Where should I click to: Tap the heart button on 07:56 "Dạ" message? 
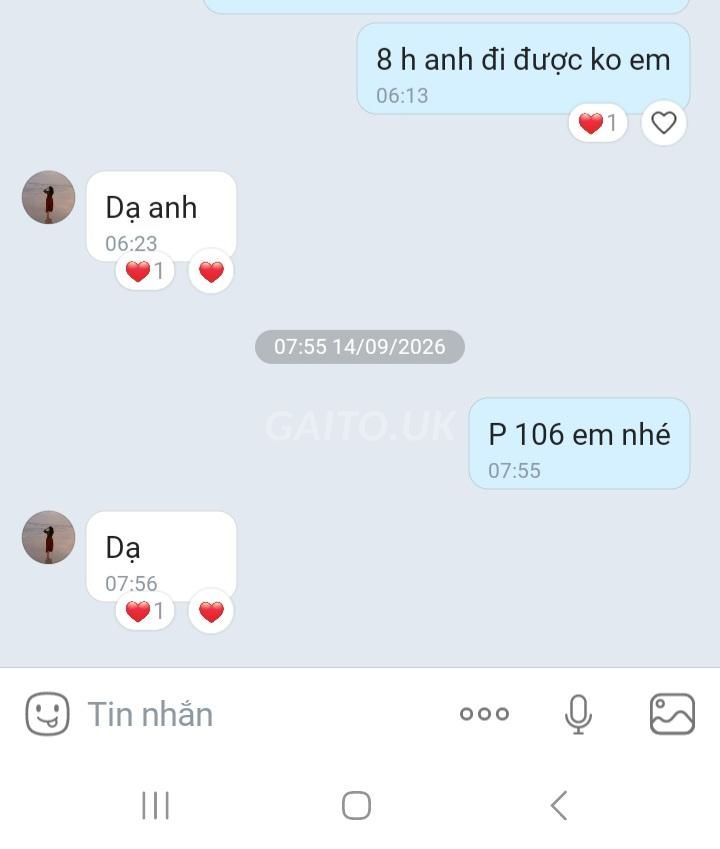click(211, 611)
